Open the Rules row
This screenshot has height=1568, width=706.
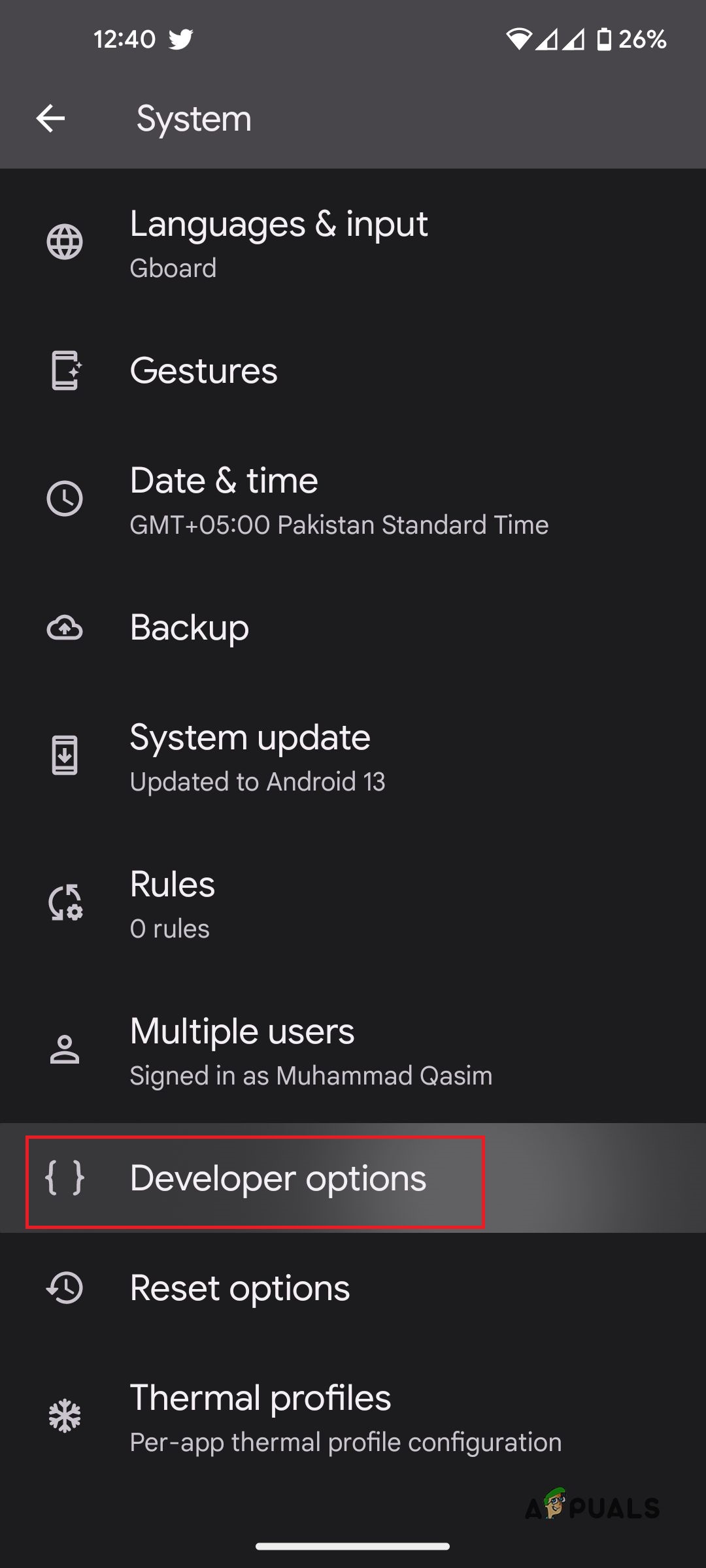pyautogui.click(x=173, y=904)
